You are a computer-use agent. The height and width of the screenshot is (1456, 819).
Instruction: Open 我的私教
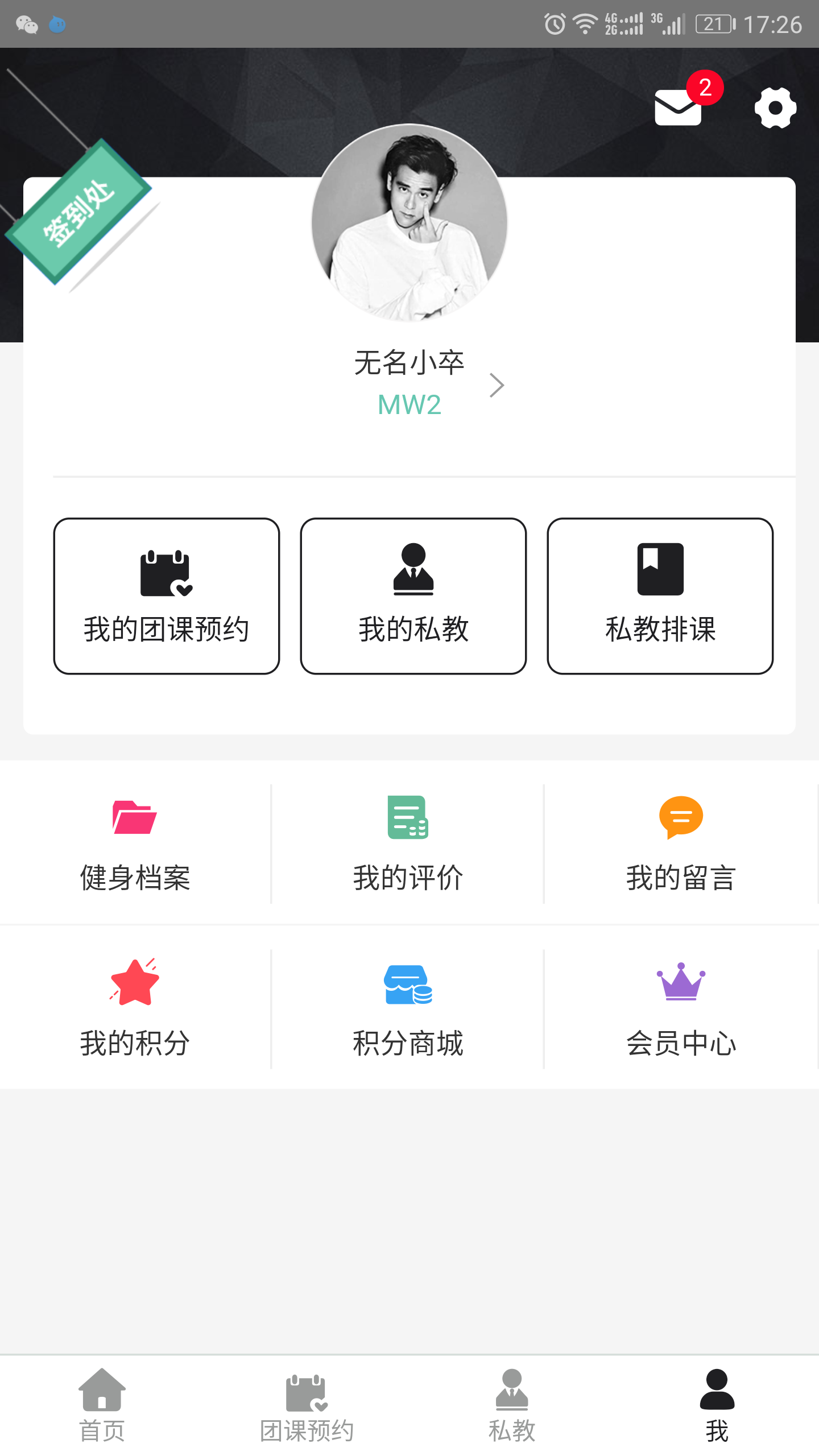tap(413, 595)
